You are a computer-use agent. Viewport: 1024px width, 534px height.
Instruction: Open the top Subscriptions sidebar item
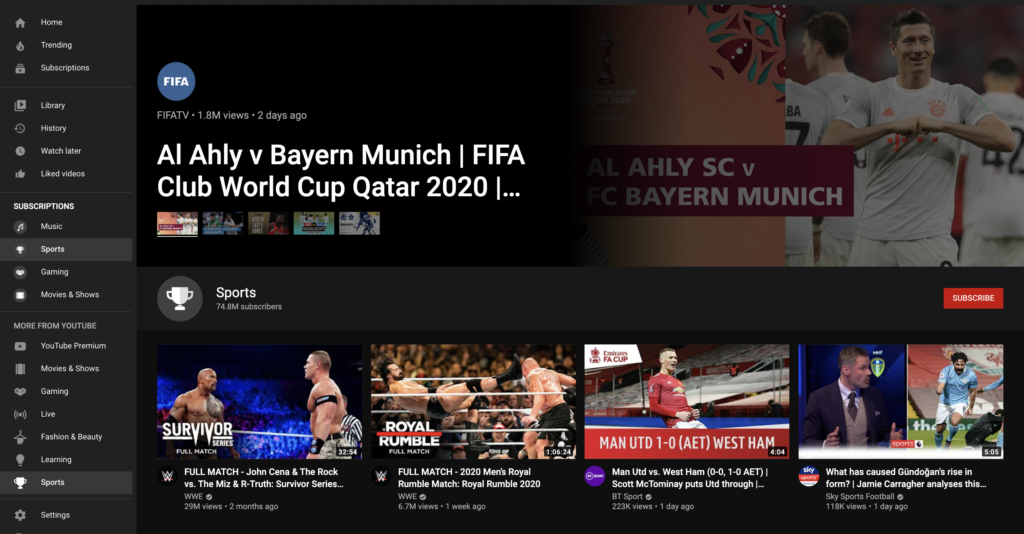coord(64,68)
